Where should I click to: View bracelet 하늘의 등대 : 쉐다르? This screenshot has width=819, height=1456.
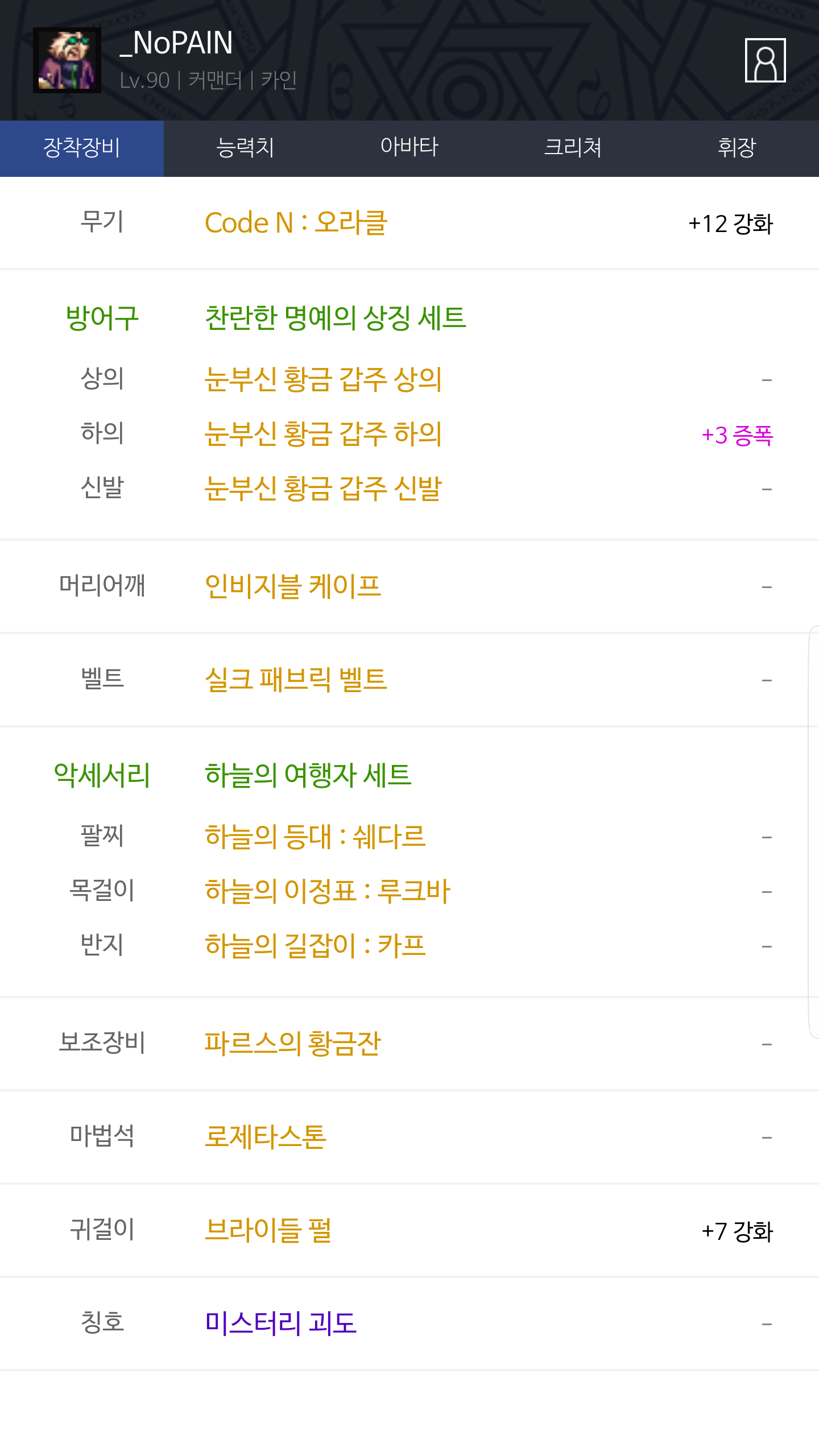pyautogui.click(x=315, y=837)
